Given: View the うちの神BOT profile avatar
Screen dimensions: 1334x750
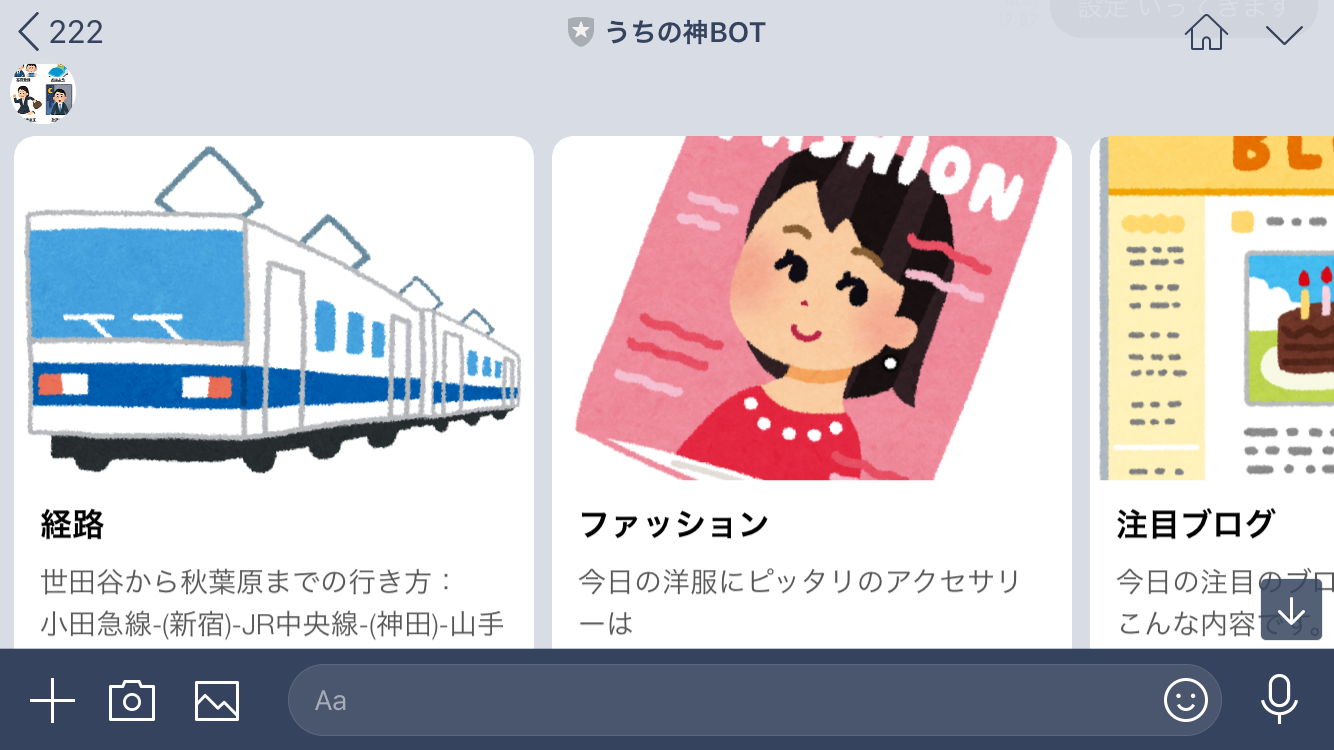Looking at the screenshot, I should pyautogui.click(x=43, y=93).
